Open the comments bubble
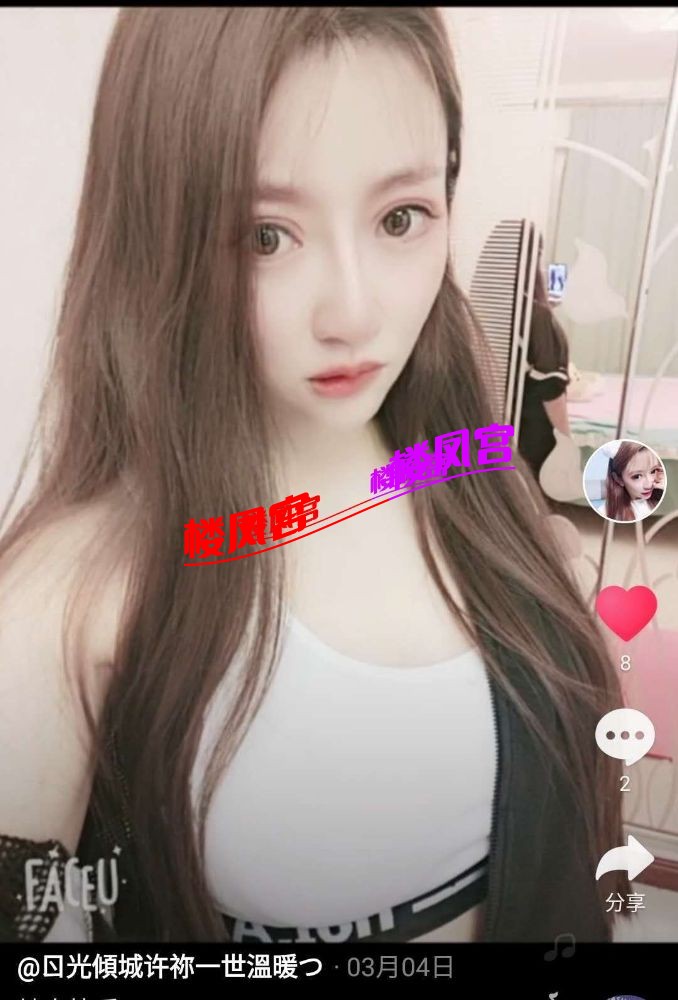This screenshot has width=678, height=1000. point(625,738)
